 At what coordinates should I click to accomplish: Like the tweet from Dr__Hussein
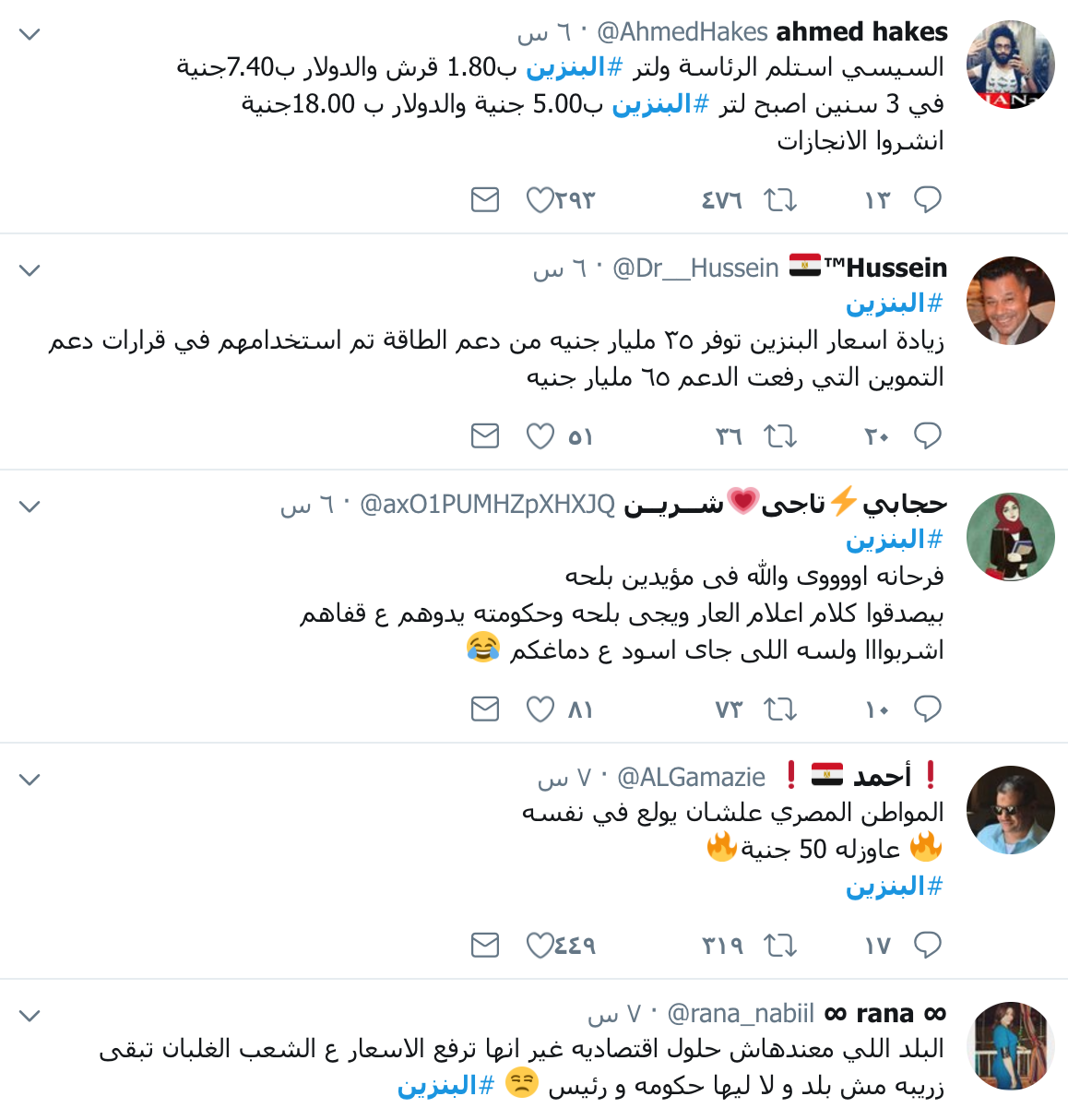[540, 435]
